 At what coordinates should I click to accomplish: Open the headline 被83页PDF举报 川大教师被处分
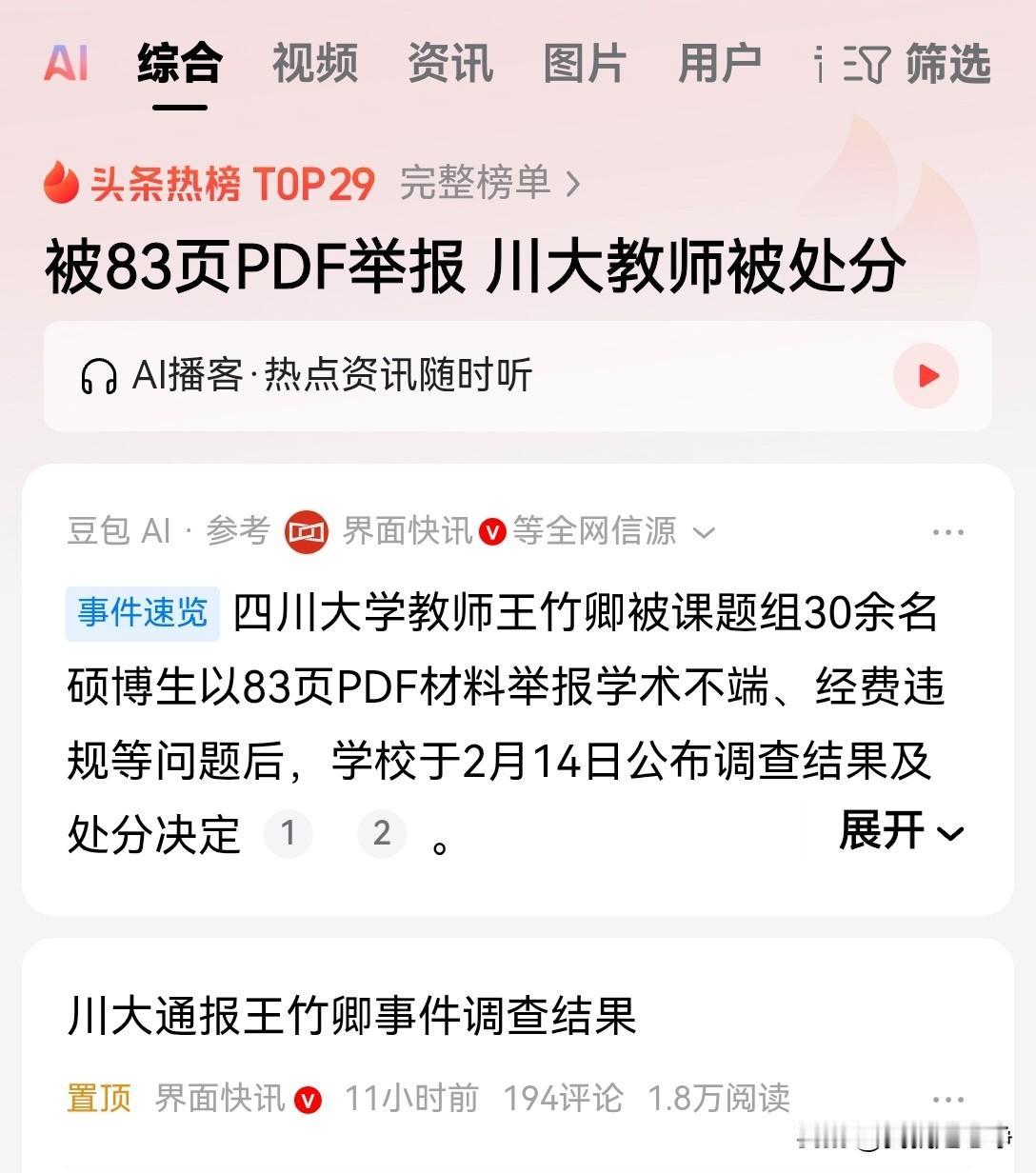pos(476,267)
